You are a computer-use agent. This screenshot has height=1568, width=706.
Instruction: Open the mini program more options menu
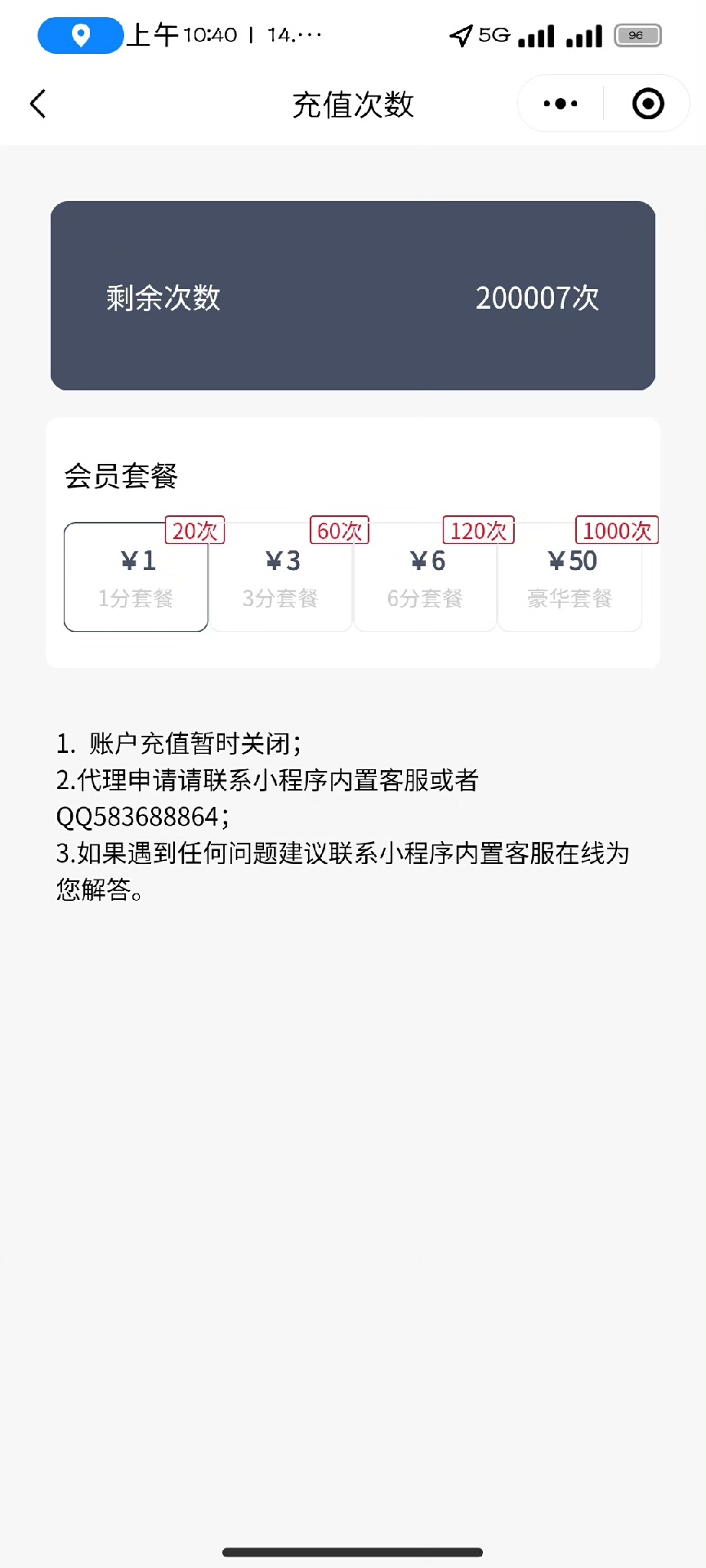click(561, 104)
